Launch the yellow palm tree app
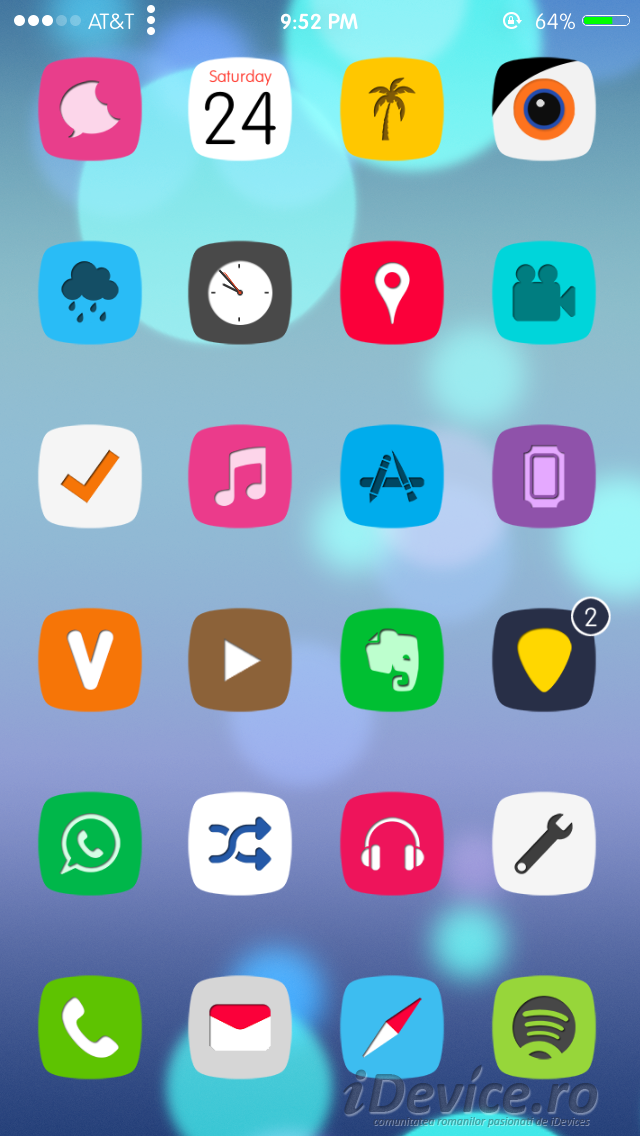Image resolution: width=640 pixels, height=1136 pixels. pos(392,109)
